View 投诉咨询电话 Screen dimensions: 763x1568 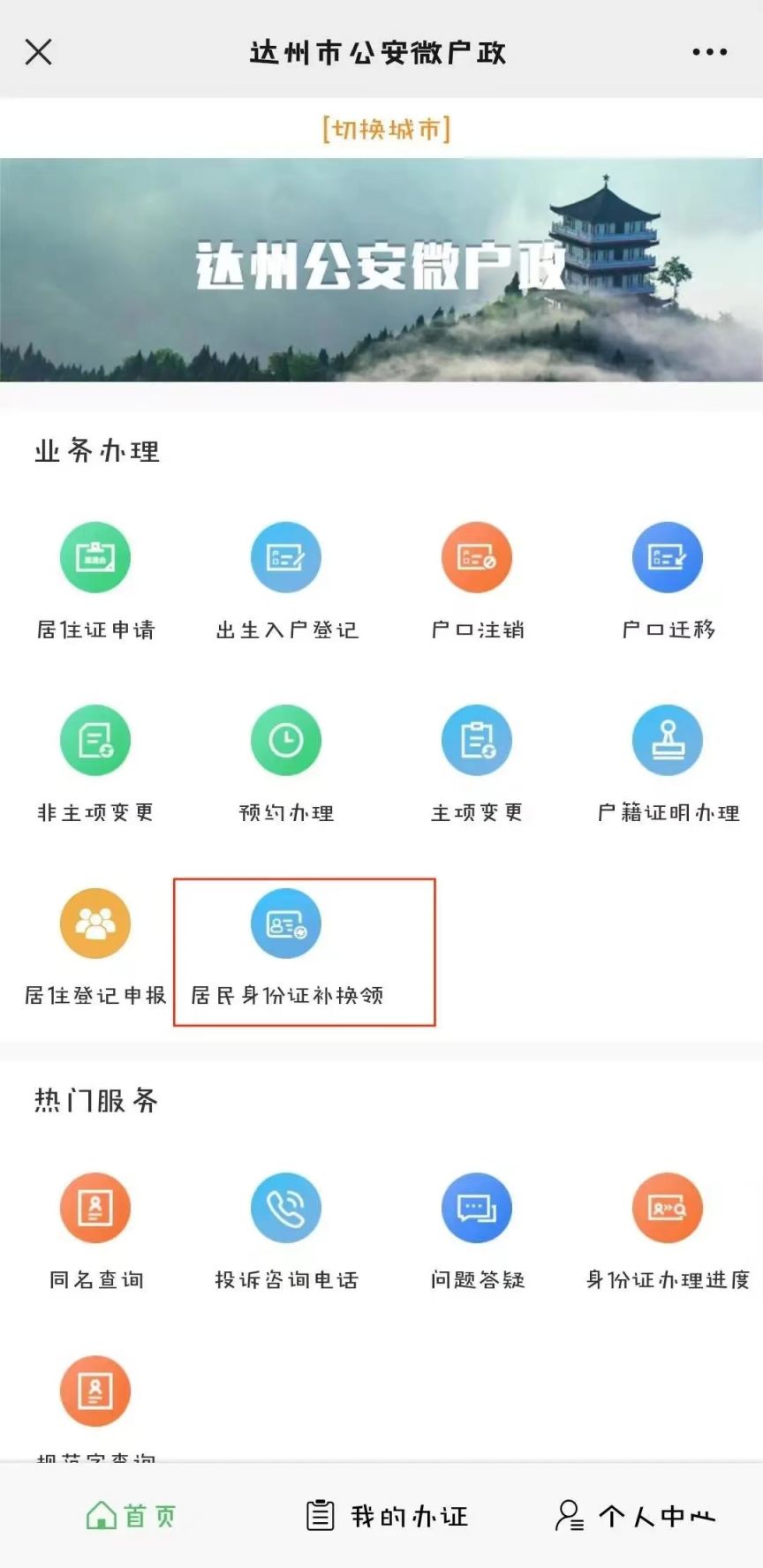coord(286,1208)
